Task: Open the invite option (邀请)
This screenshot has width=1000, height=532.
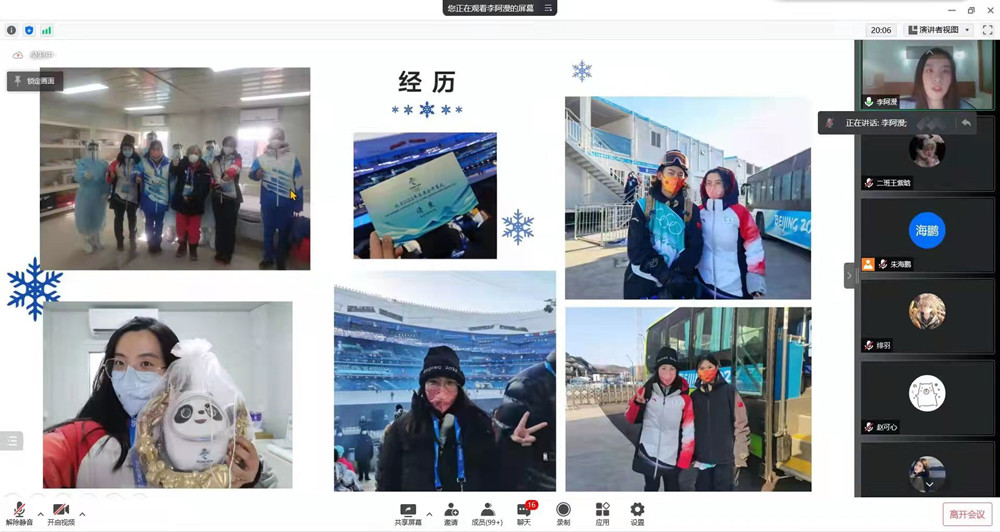Action: (x=451, y=513)
